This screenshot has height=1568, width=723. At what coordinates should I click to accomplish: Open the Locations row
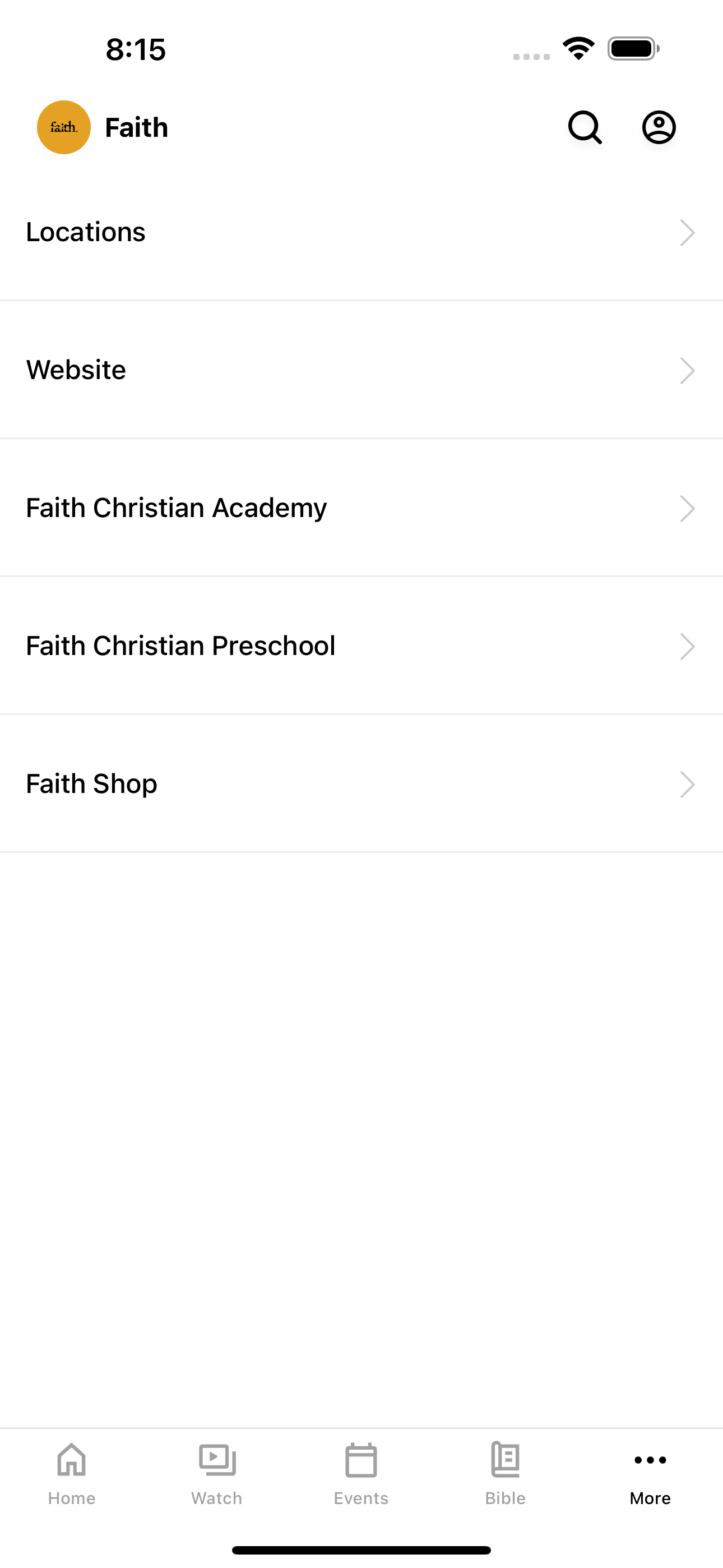pos(361,232)
